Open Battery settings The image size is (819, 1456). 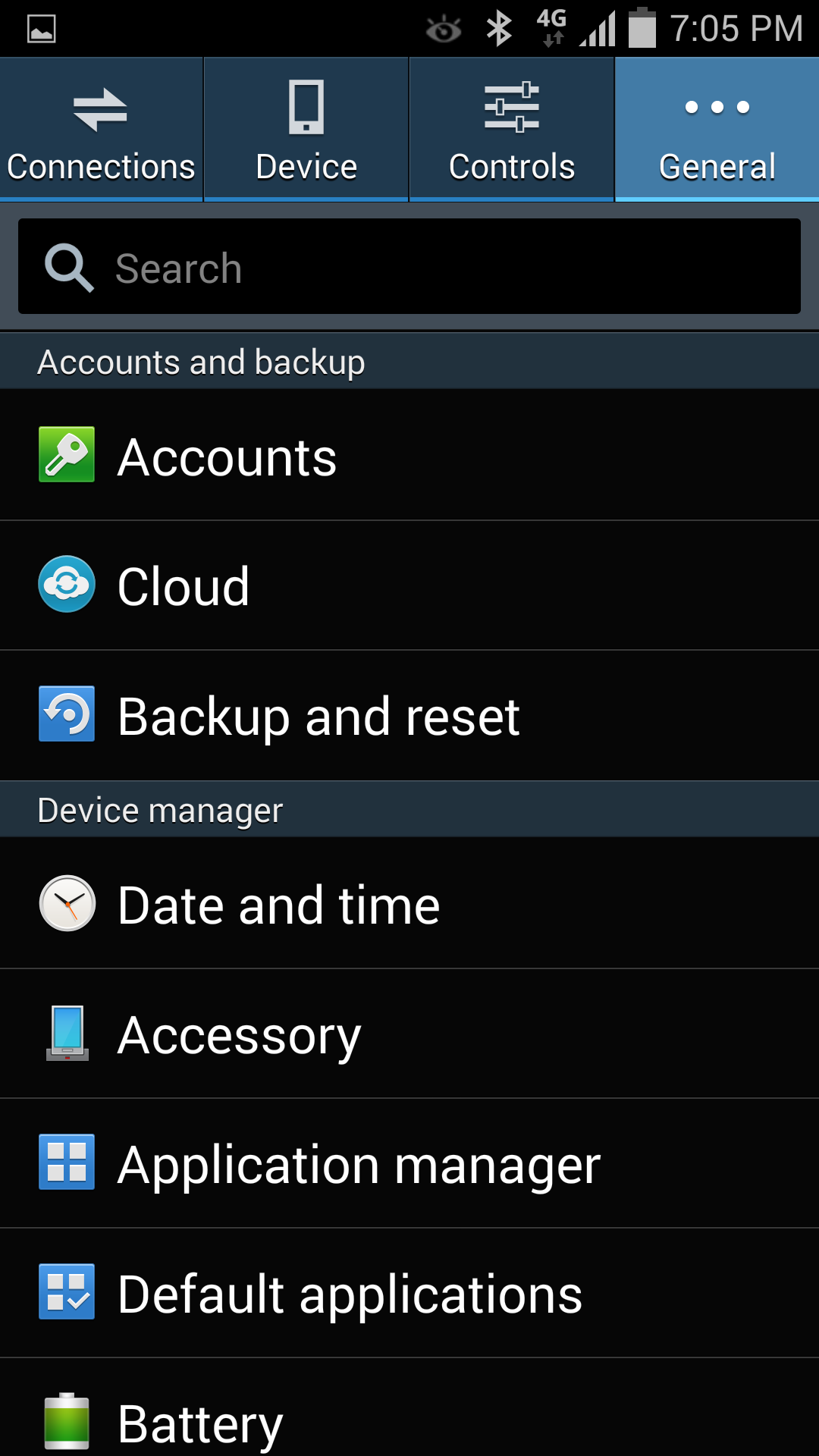[x=409, y=1418]
